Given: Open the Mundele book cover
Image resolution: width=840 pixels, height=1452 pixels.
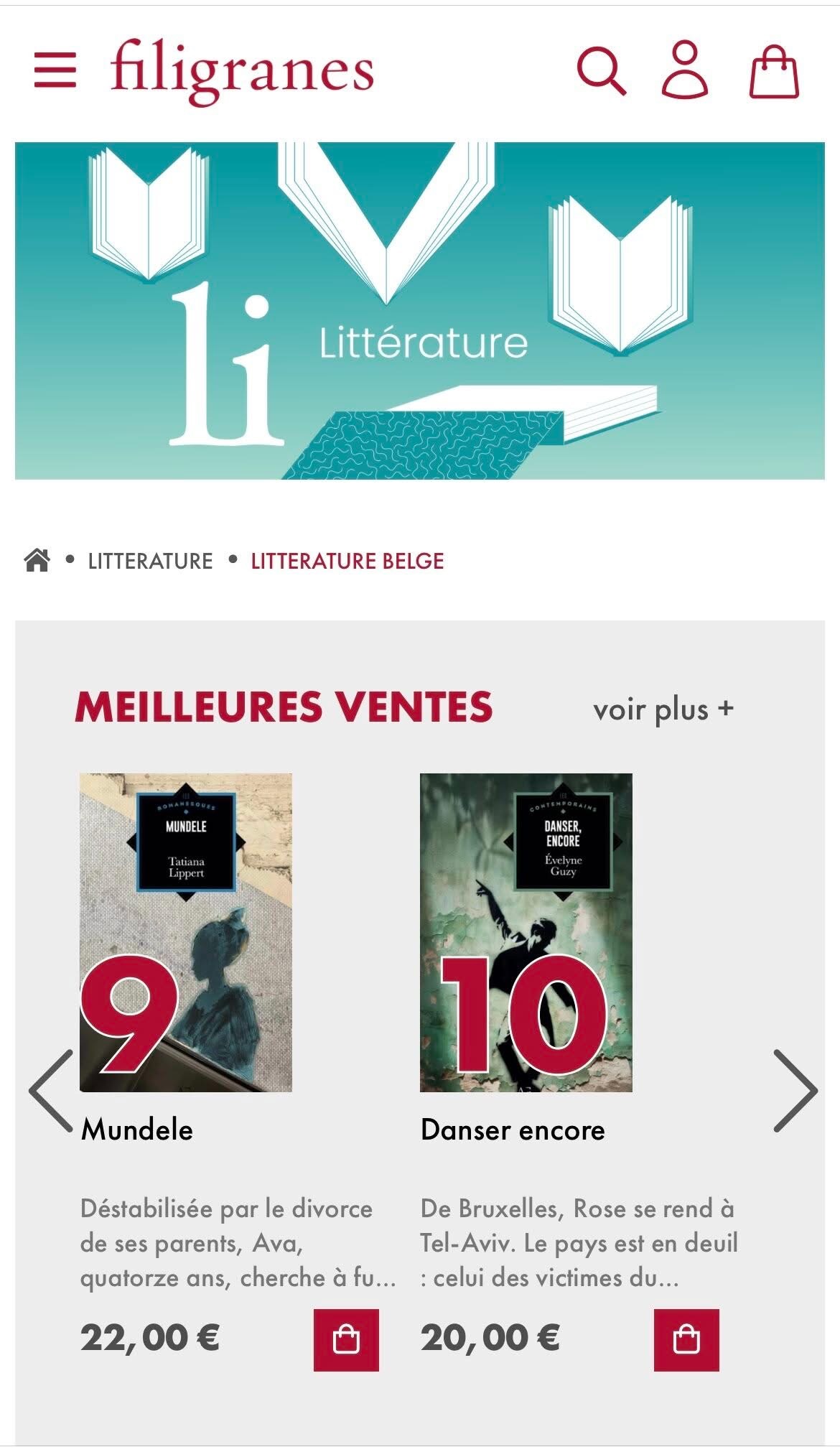Looking at the screenshot, I should pos(186,932).
